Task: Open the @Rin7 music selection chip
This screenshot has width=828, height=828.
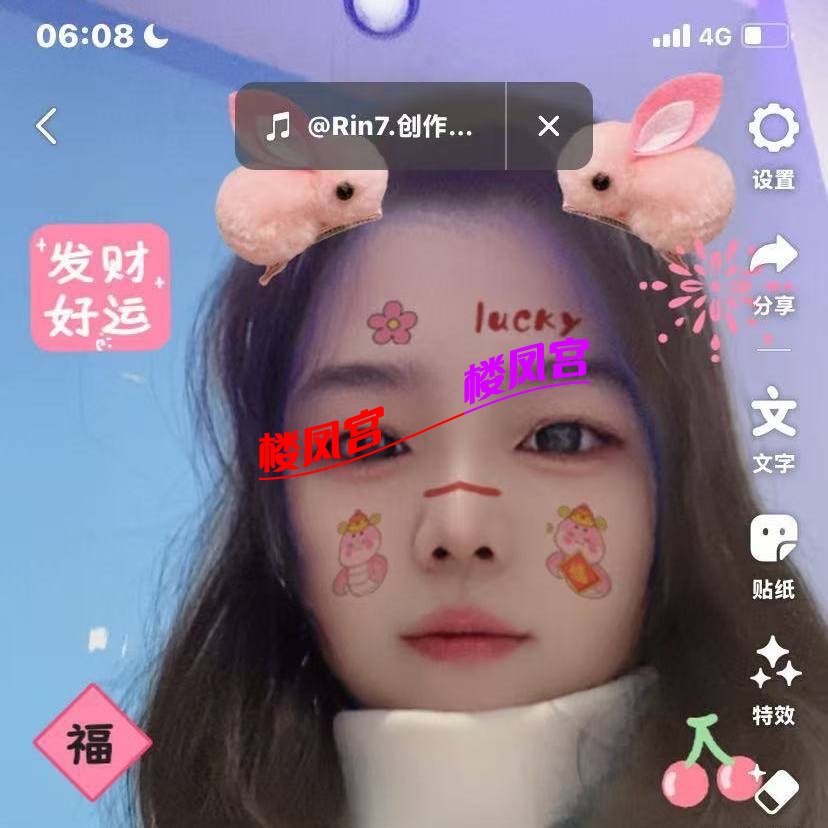Action: pos(371,127)
